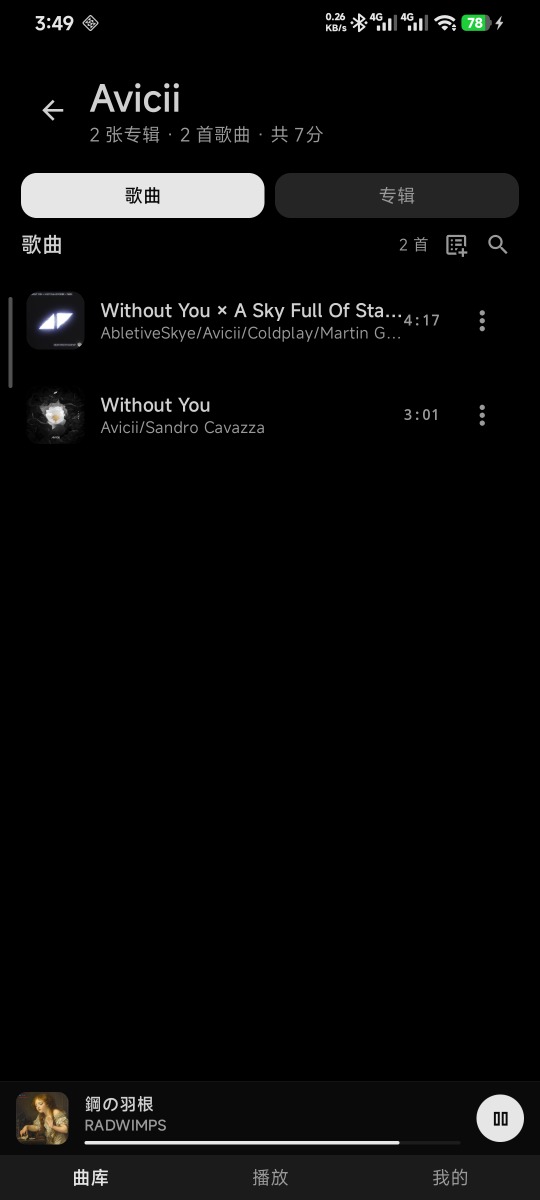Play Without You × A Sky Full Of Stars
The width and height of the screenshot is (540, 1200).
(250, 321)
